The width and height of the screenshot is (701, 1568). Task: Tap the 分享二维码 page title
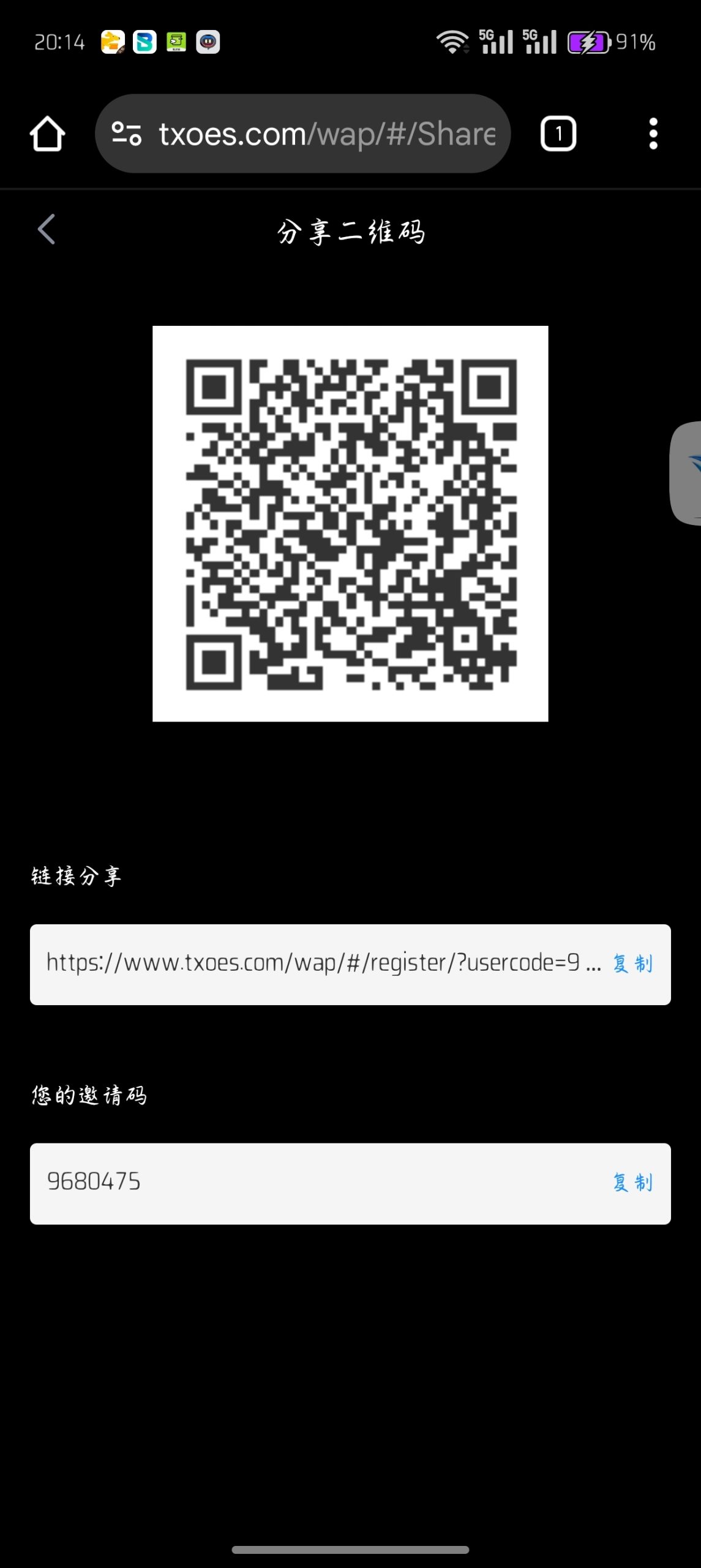[350, 232]
